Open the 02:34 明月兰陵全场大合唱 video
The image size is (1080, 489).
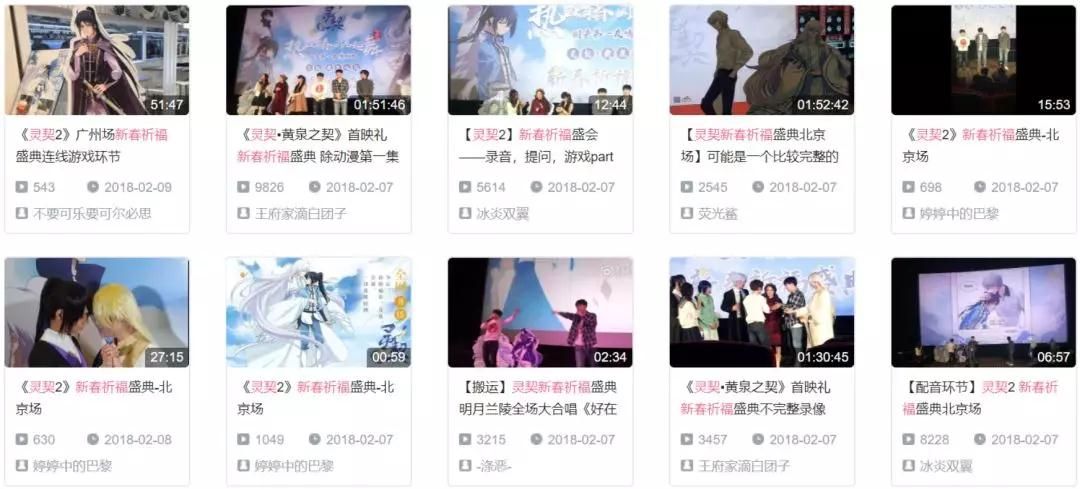pyautogui.click(x=540, y=312)
